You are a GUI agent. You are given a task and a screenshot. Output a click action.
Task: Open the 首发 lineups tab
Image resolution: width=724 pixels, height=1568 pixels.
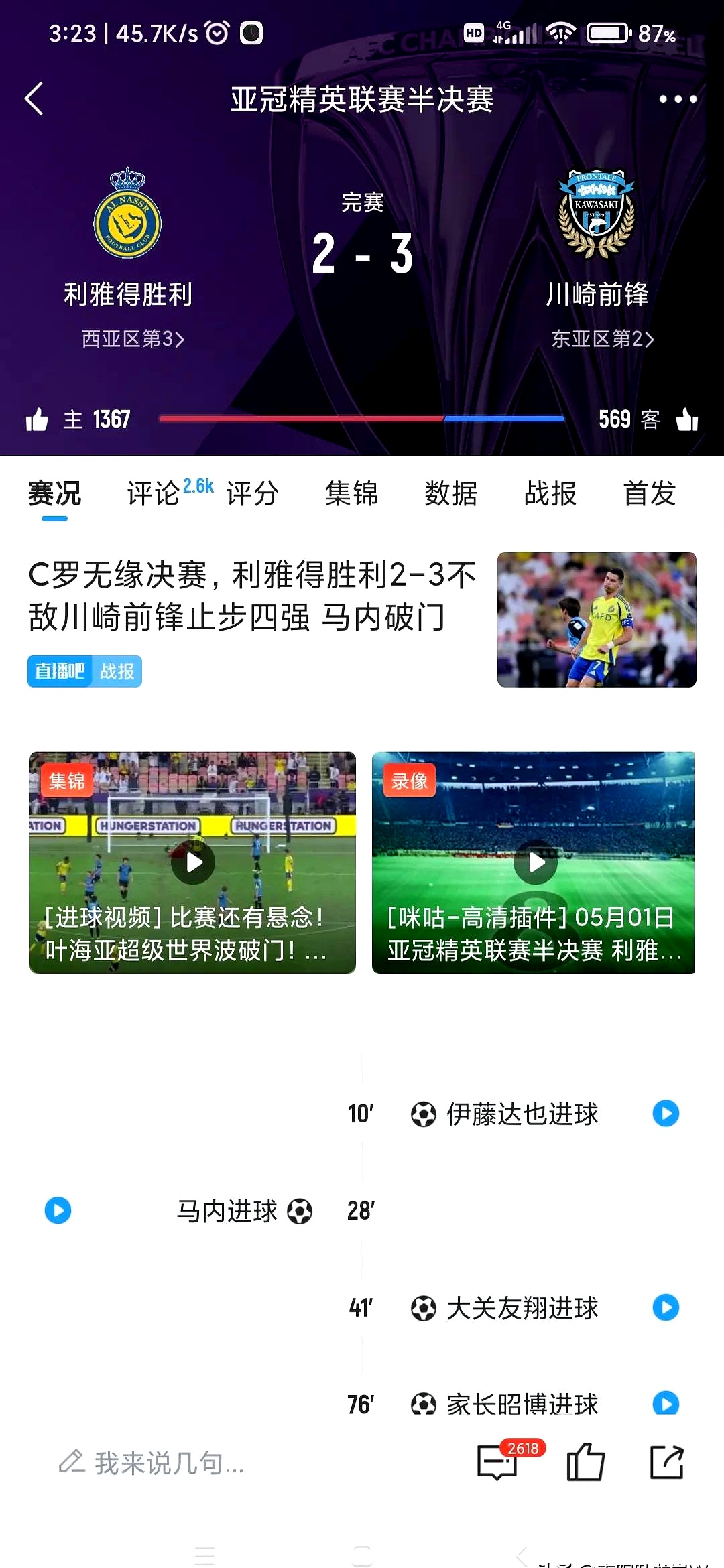[x=649, y=494]
